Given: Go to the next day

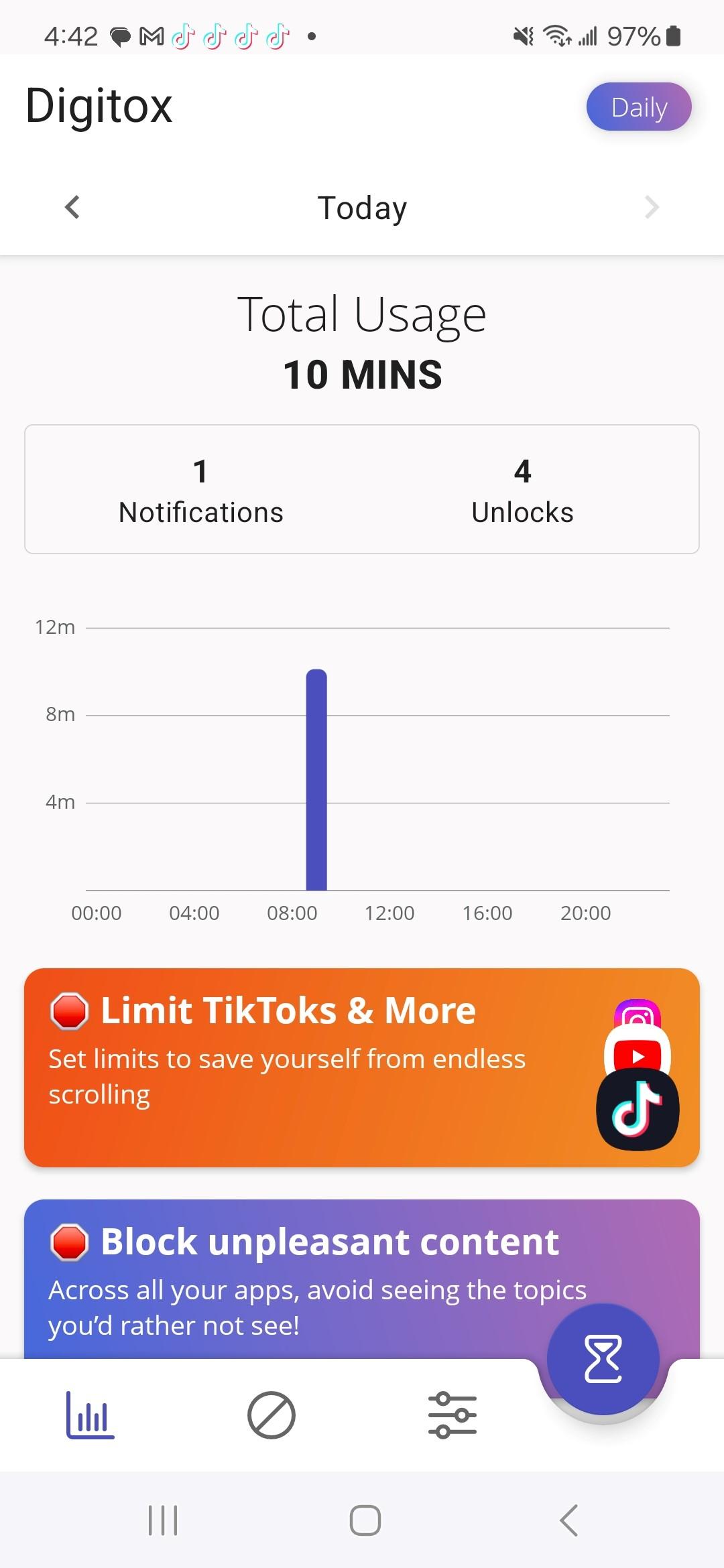Looking at the screenshot, I should [651, 207].
